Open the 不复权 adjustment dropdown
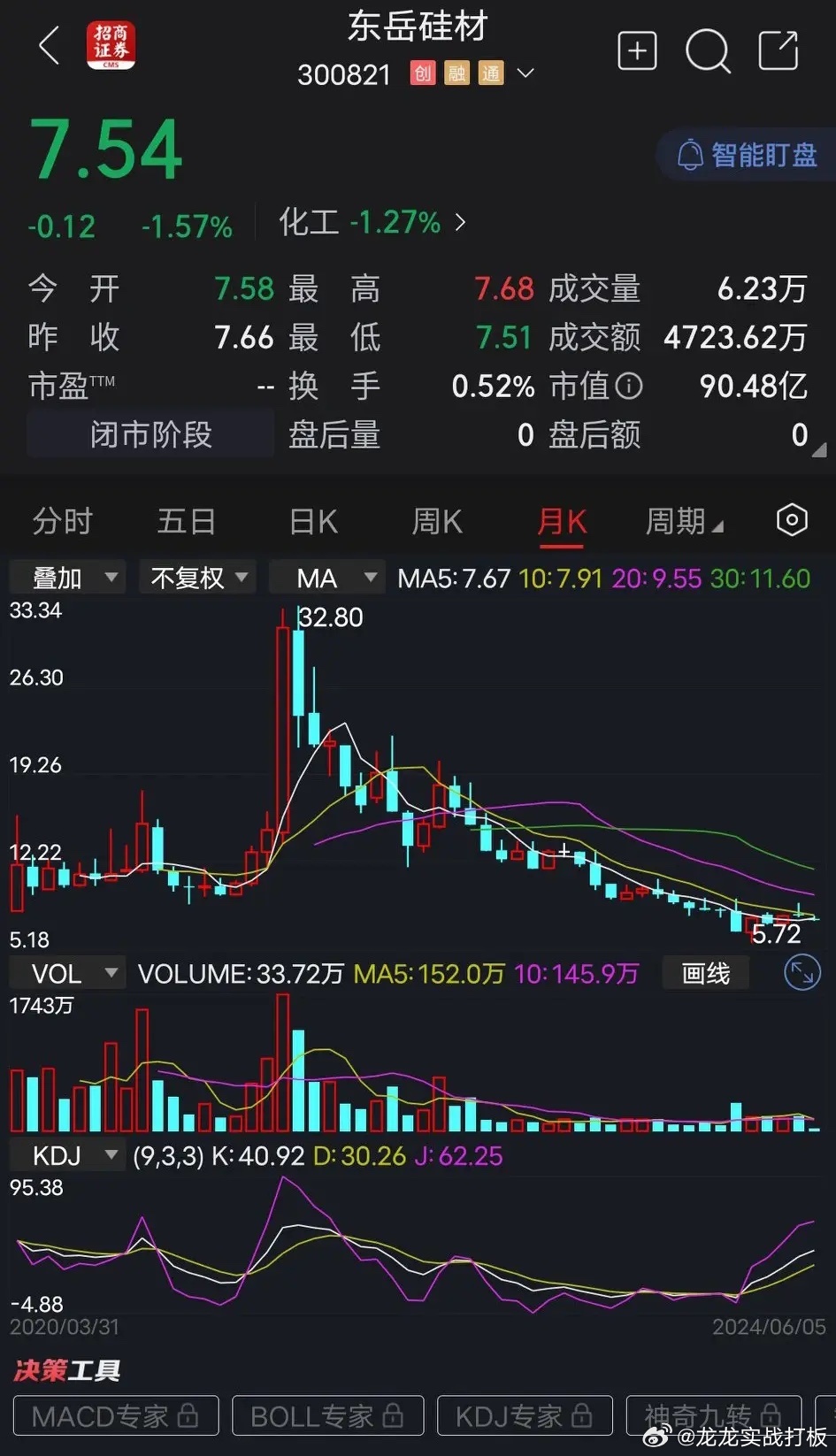The image size is (836, 1456). click(x=198, y=578)
